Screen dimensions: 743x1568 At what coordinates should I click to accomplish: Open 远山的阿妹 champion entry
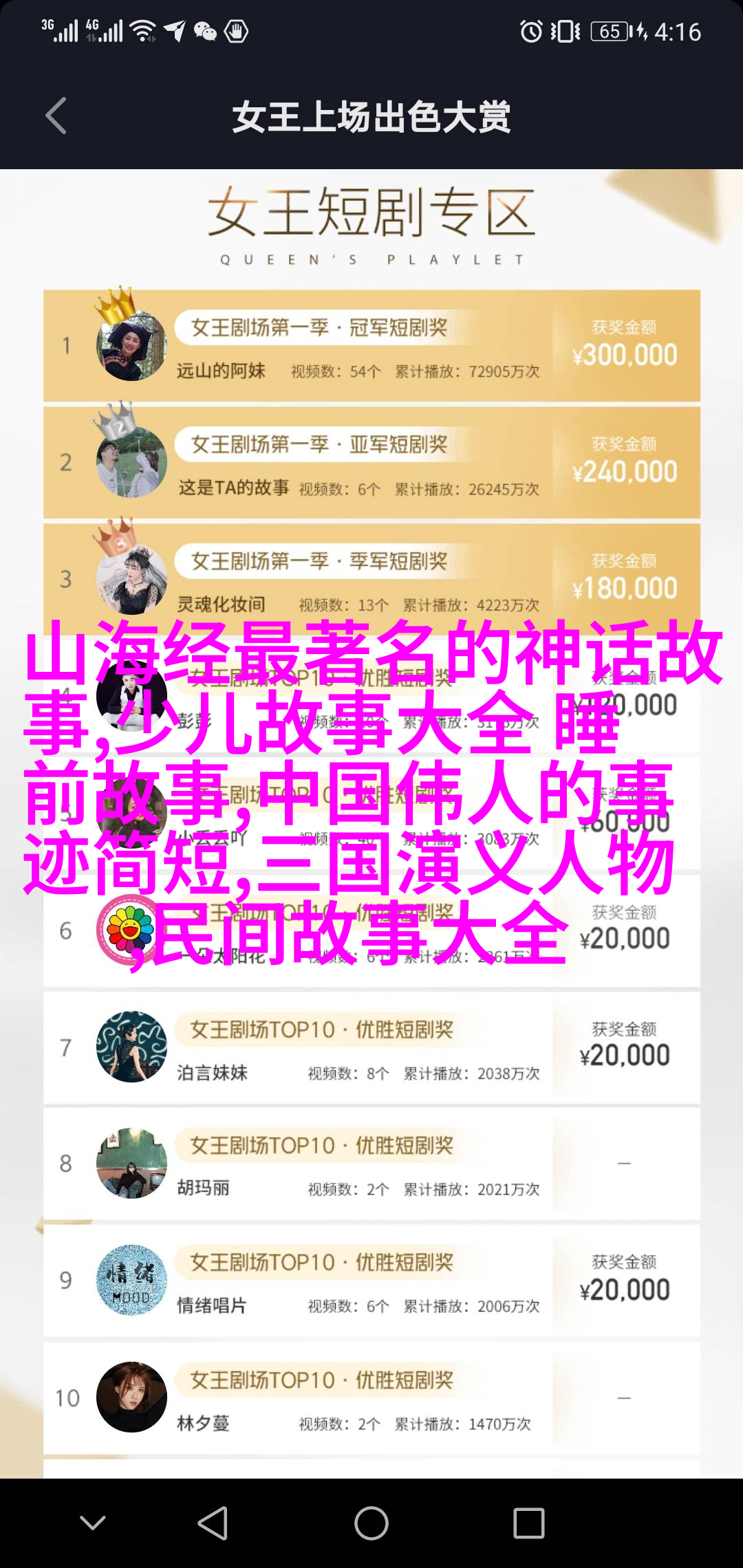point(371,346)
